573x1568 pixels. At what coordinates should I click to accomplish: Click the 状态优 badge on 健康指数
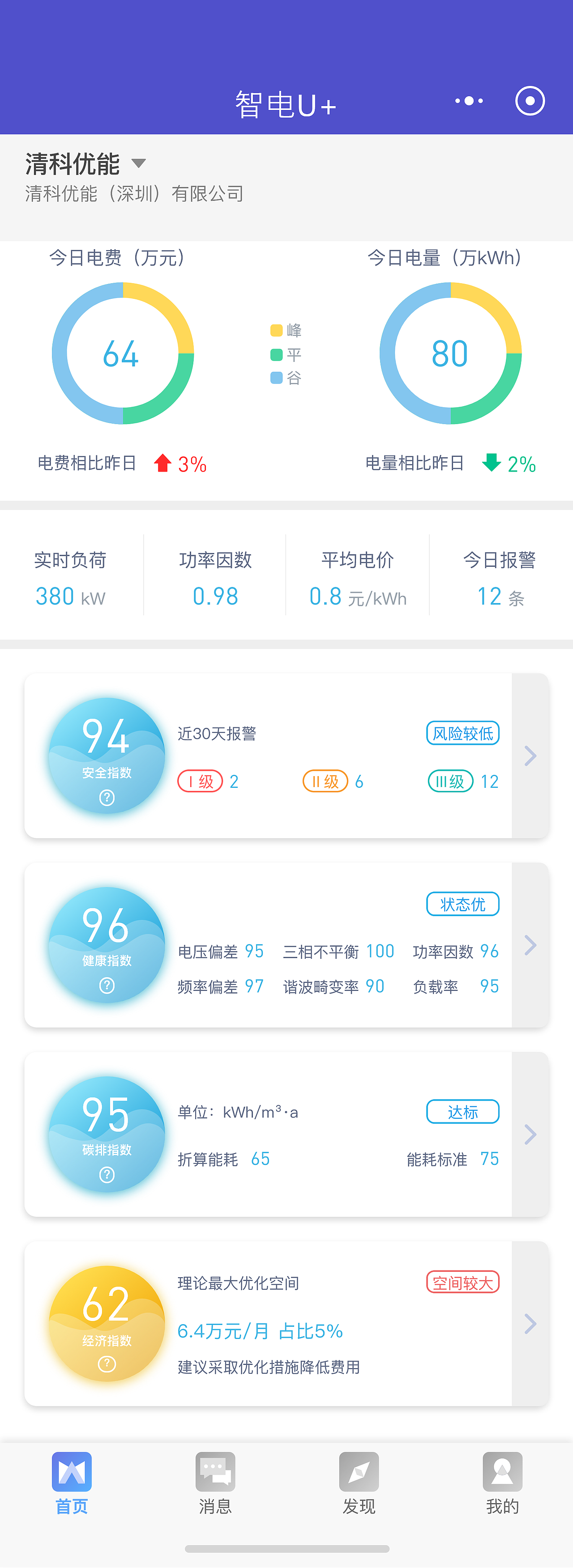pyautogui.click(x=463, y=904)
